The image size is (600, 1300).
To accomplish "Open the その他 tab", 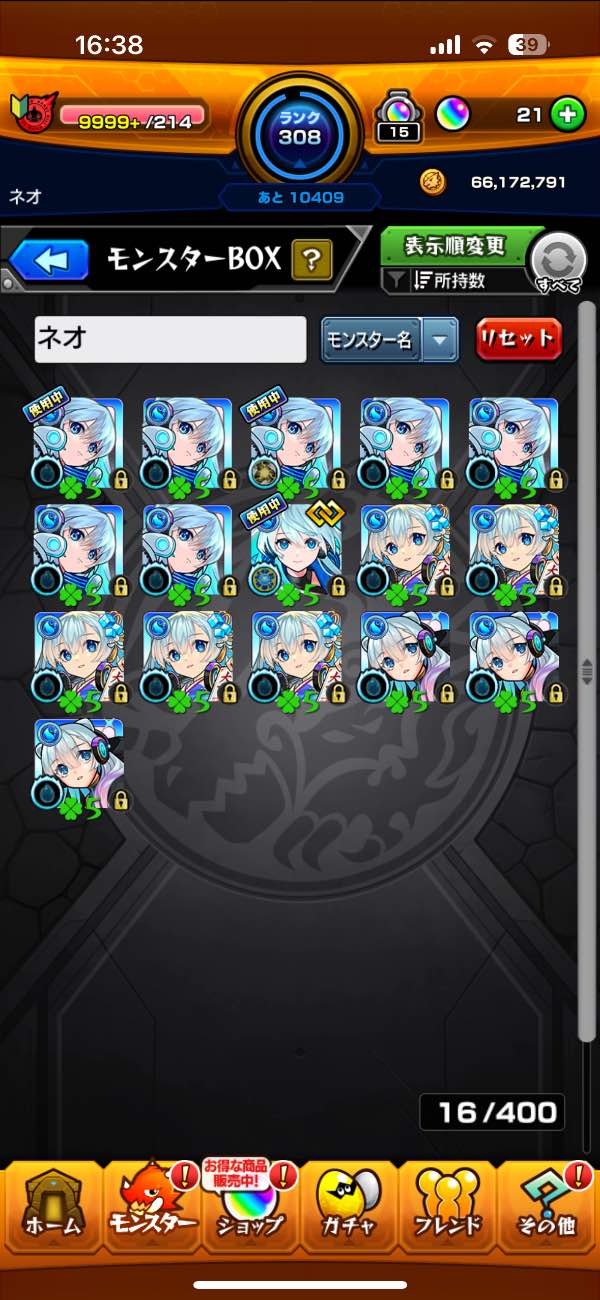I will tap(547, 1211).
